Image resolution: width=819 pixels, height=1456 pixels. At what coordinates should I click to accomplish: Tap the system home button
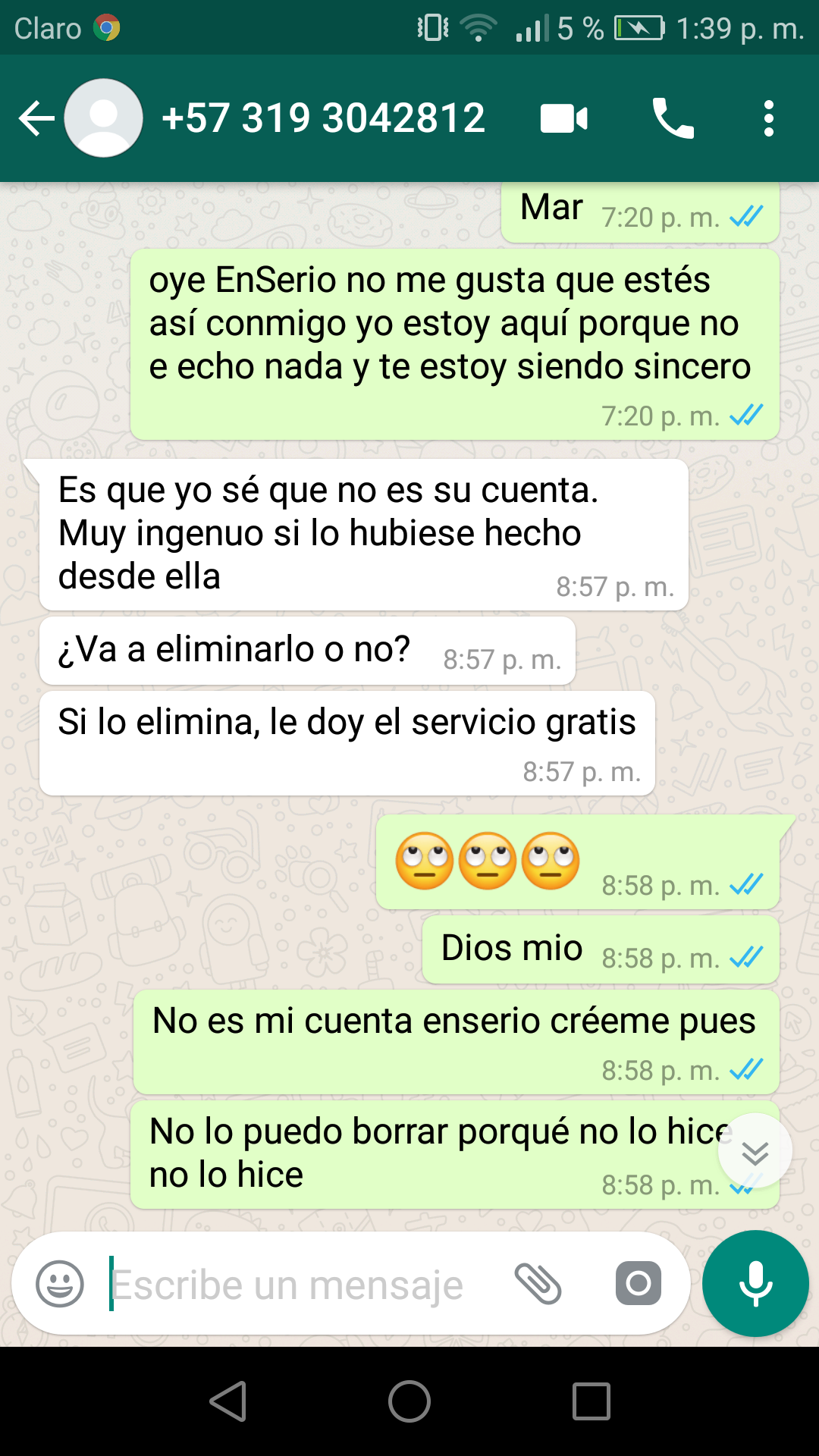click(x=409, y=1401)
